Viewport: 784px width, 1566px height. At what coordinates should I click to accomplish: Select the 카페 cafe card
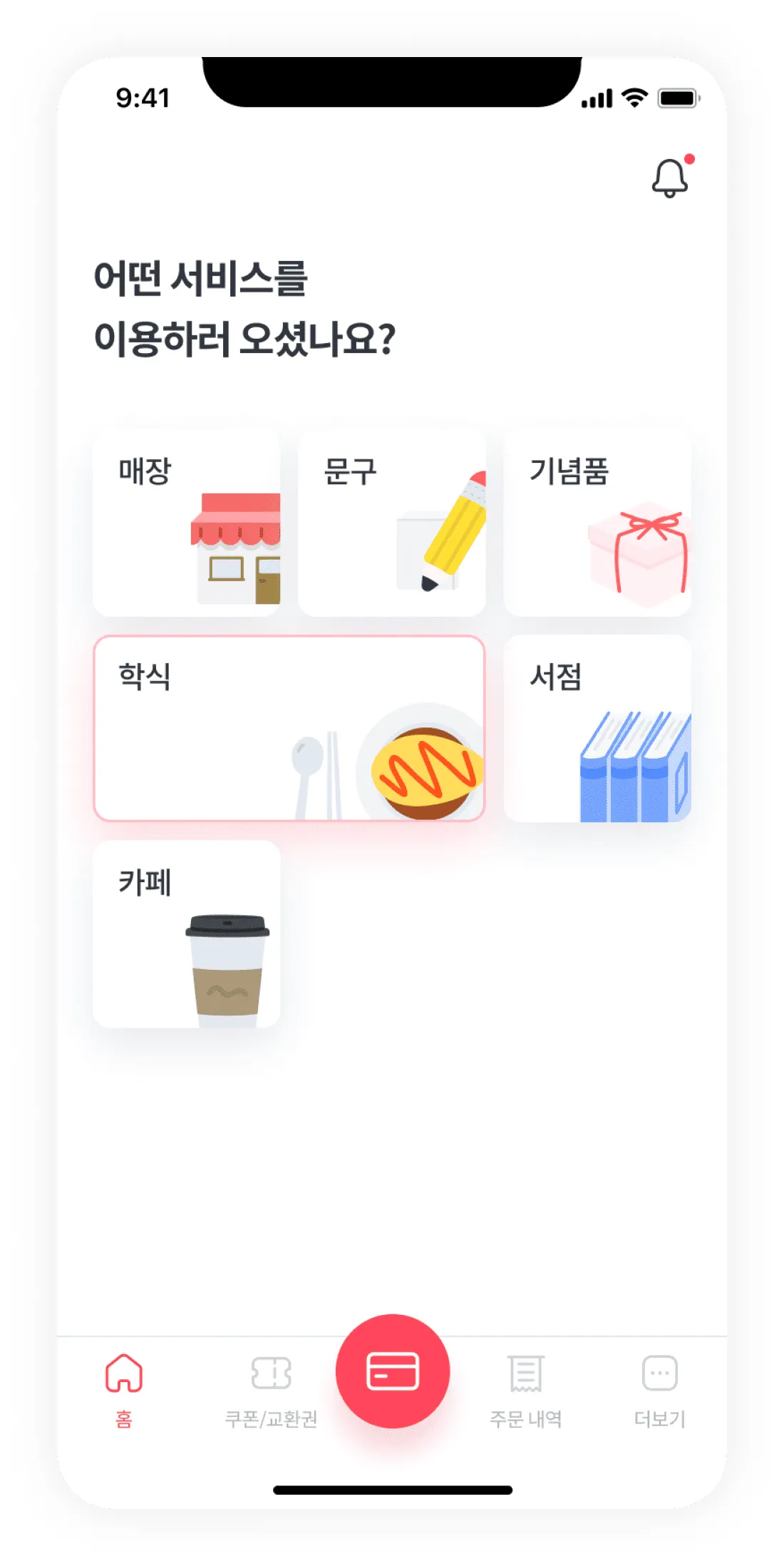point(187,933)
